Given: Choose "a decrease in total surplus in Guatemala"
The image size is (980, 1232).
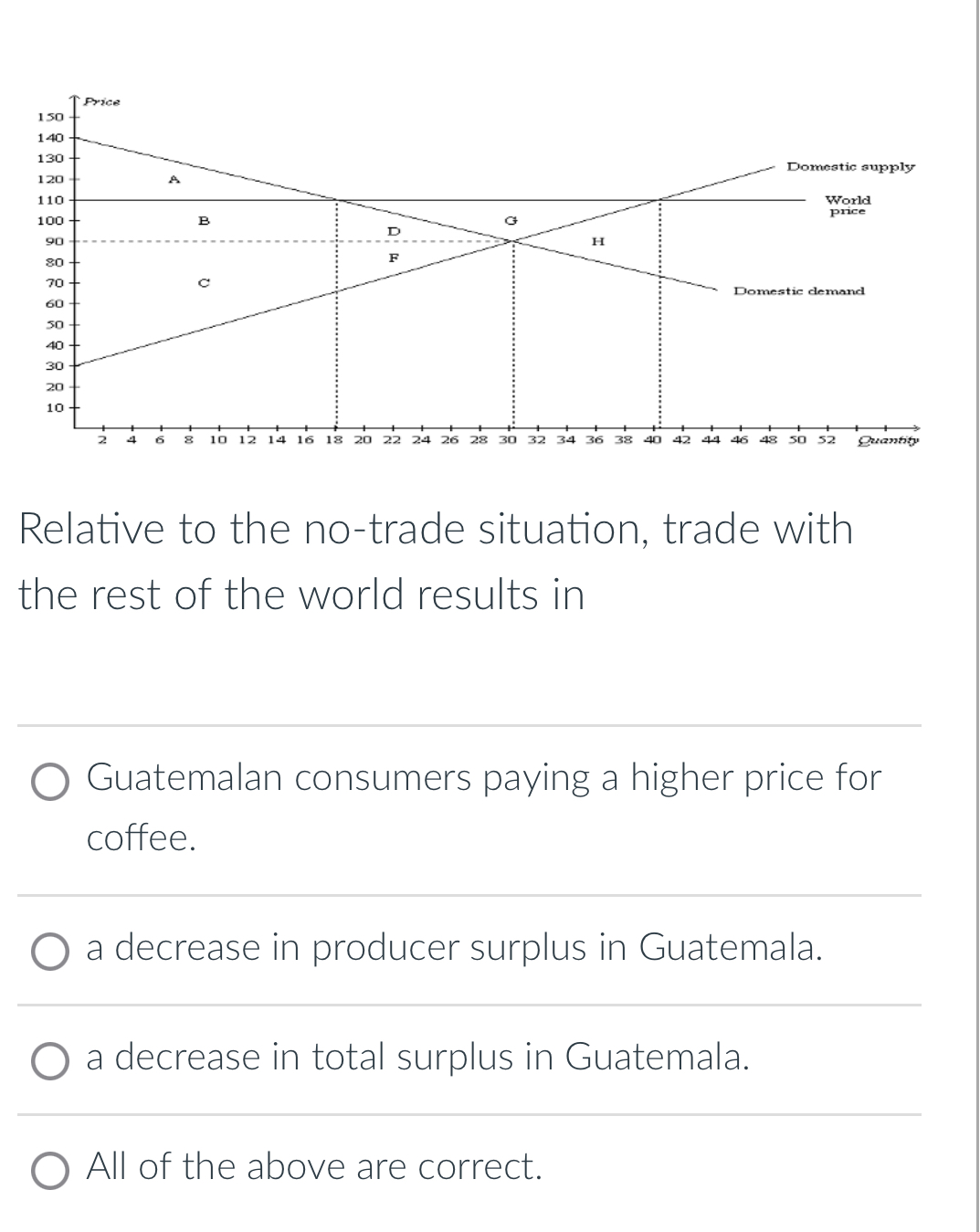Looking at the screenshot, I should (49, 1060).
